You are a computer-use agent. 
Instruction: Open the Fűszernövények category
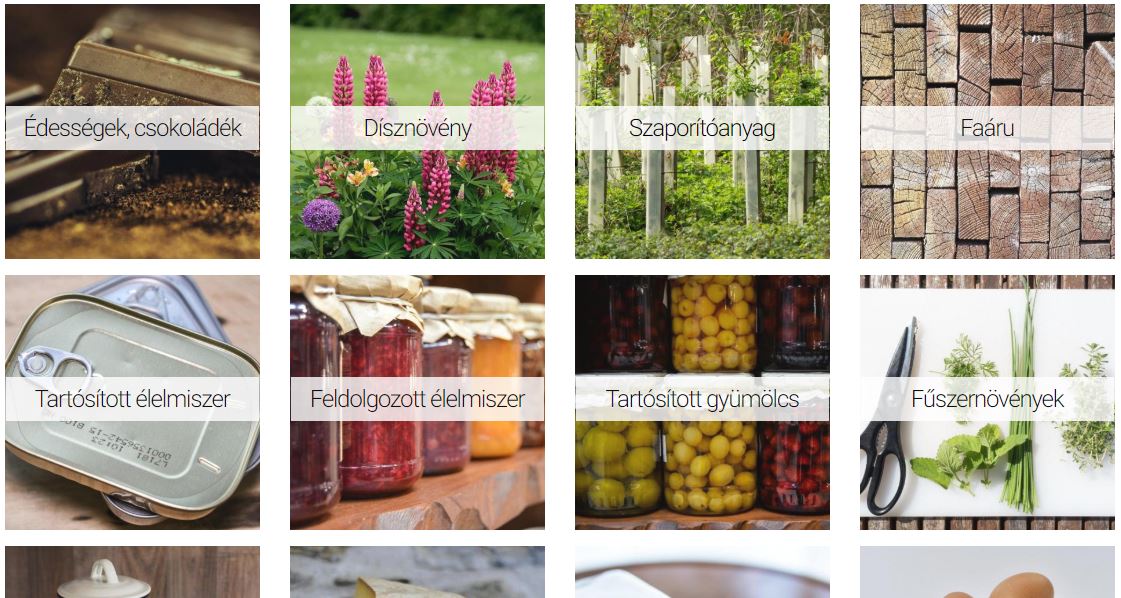point(987,400)
